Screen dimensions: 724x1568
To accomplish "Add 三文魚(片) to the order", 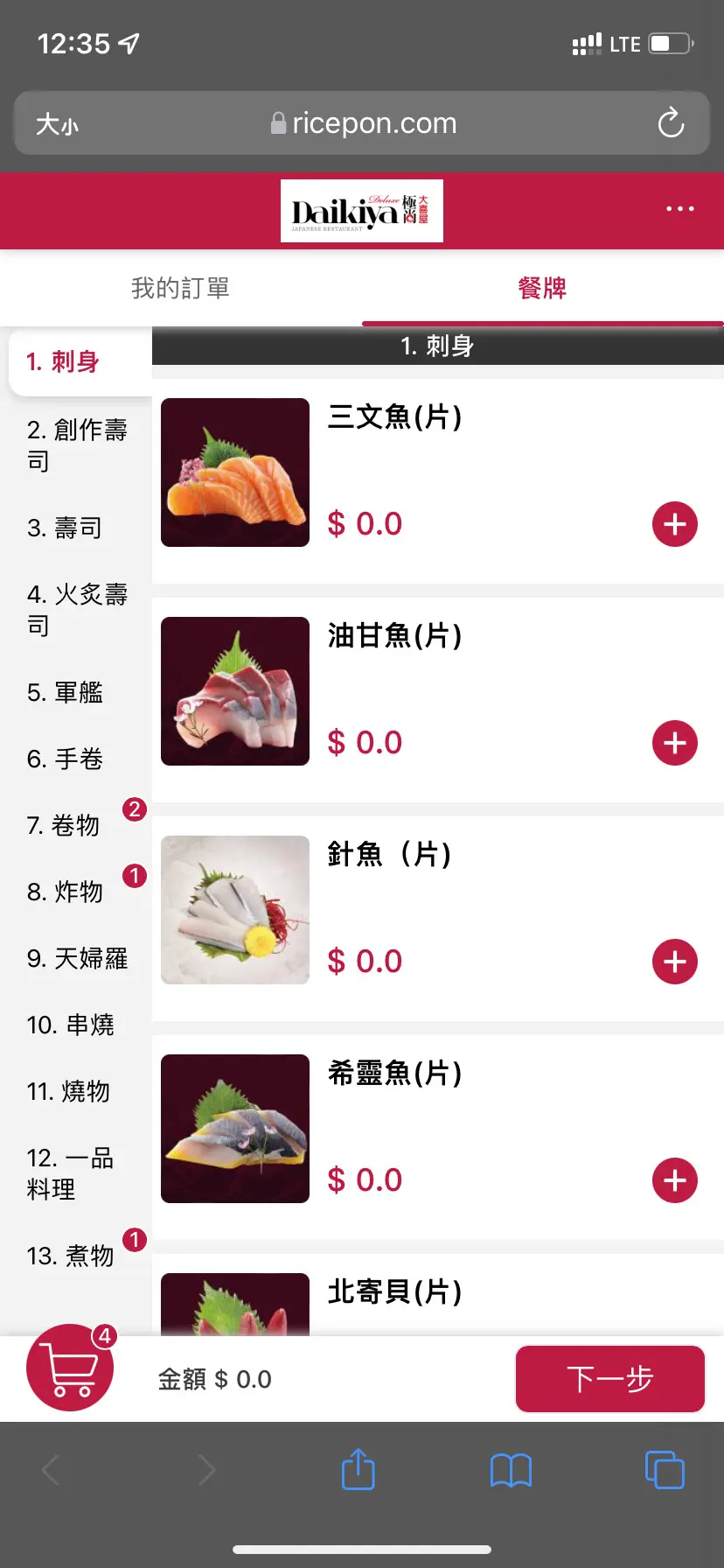I will point(674,524).
